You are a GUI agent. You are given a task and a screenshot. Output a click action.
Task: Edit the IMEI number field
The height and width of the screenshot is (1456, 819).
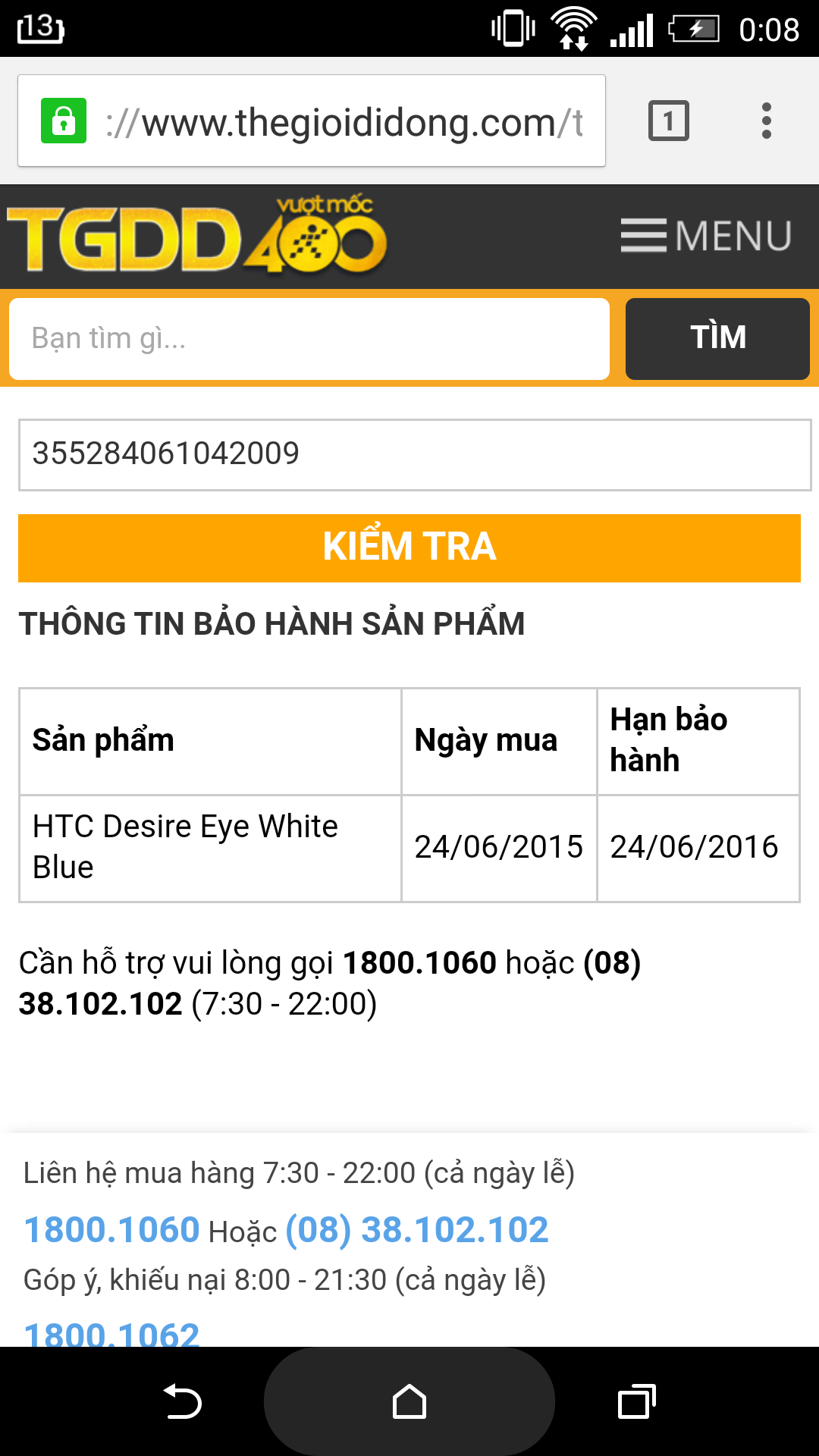point(415,454)
